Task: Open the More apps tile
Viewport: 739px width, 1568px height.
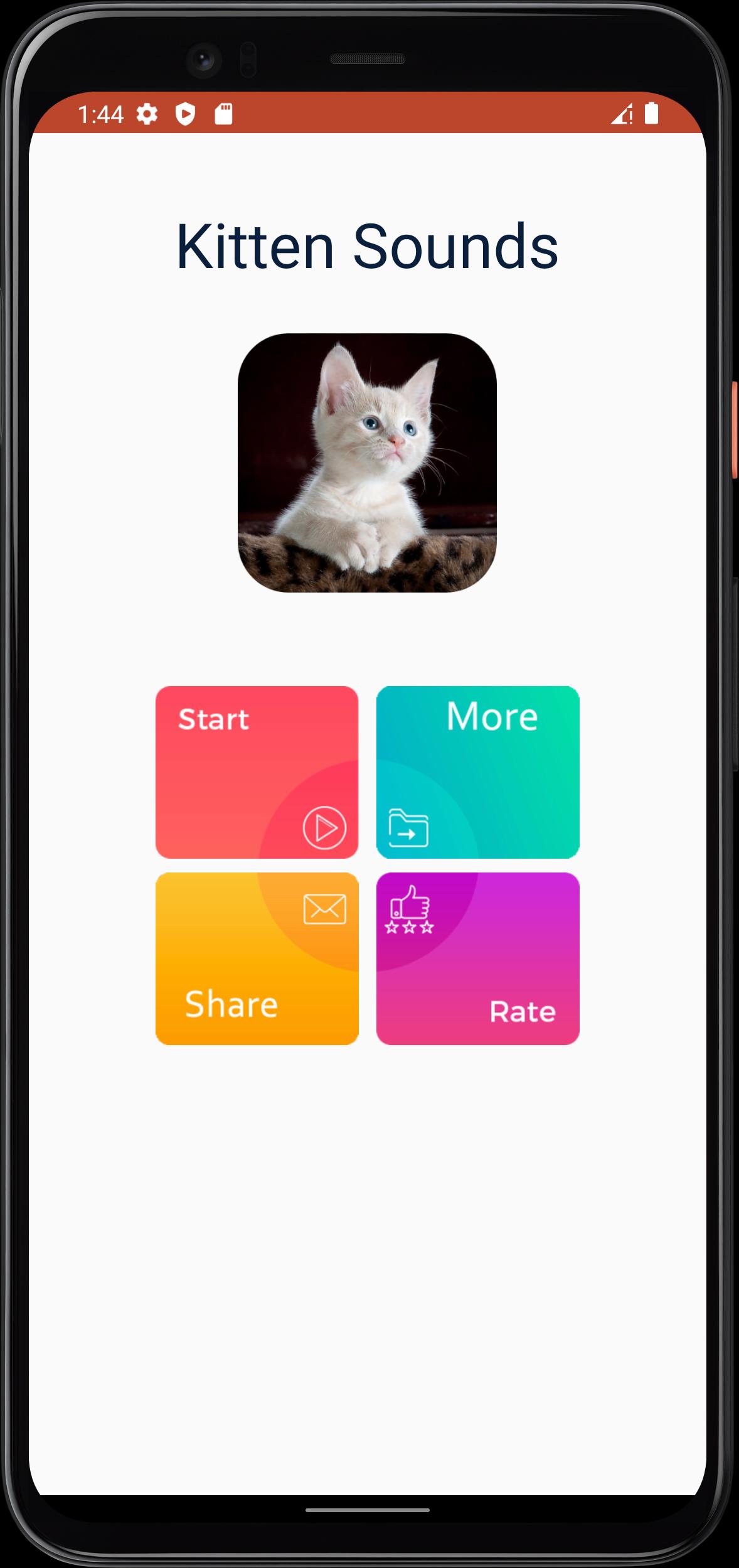Action: click(x=477, y=771)
